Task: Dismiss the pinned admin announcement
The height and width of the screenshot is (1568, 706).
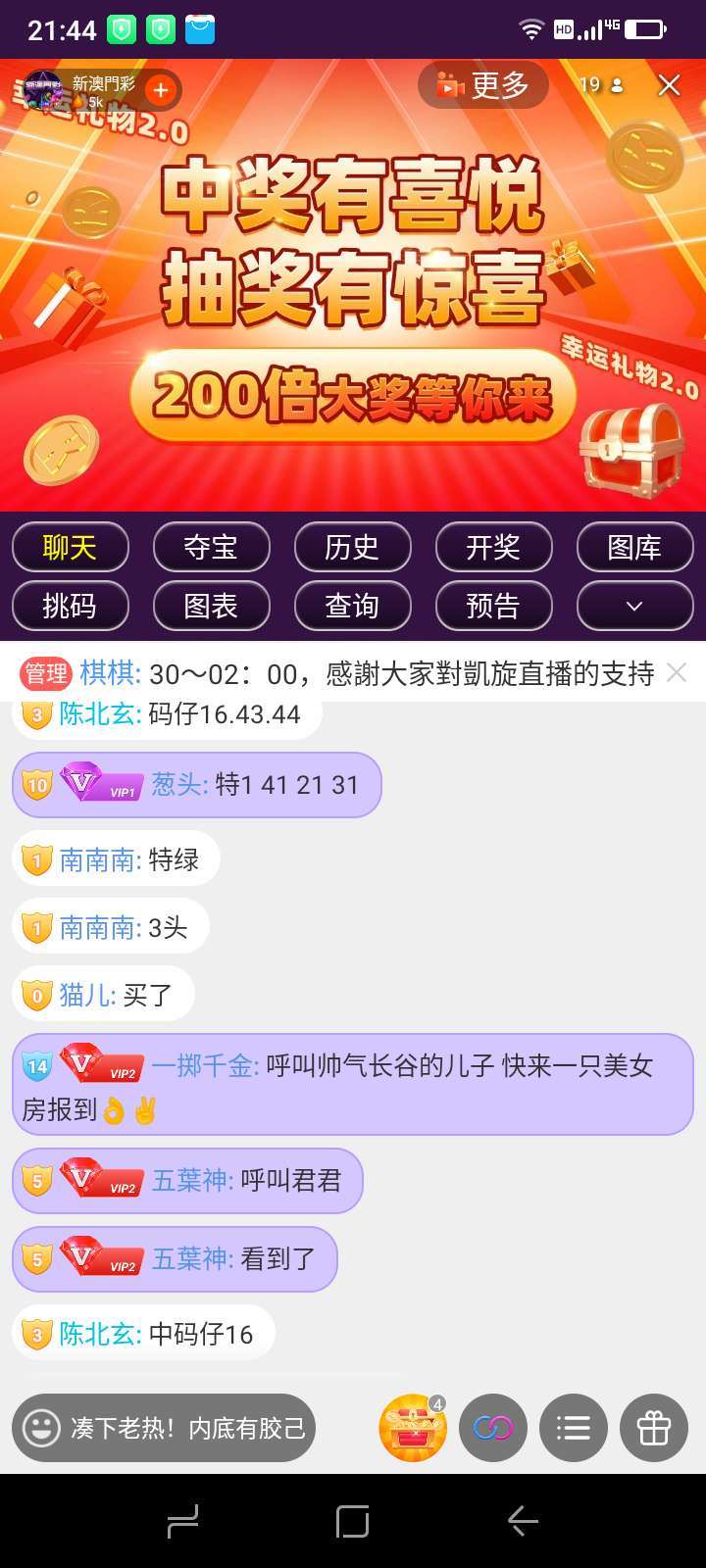Action: coord(677,672)
